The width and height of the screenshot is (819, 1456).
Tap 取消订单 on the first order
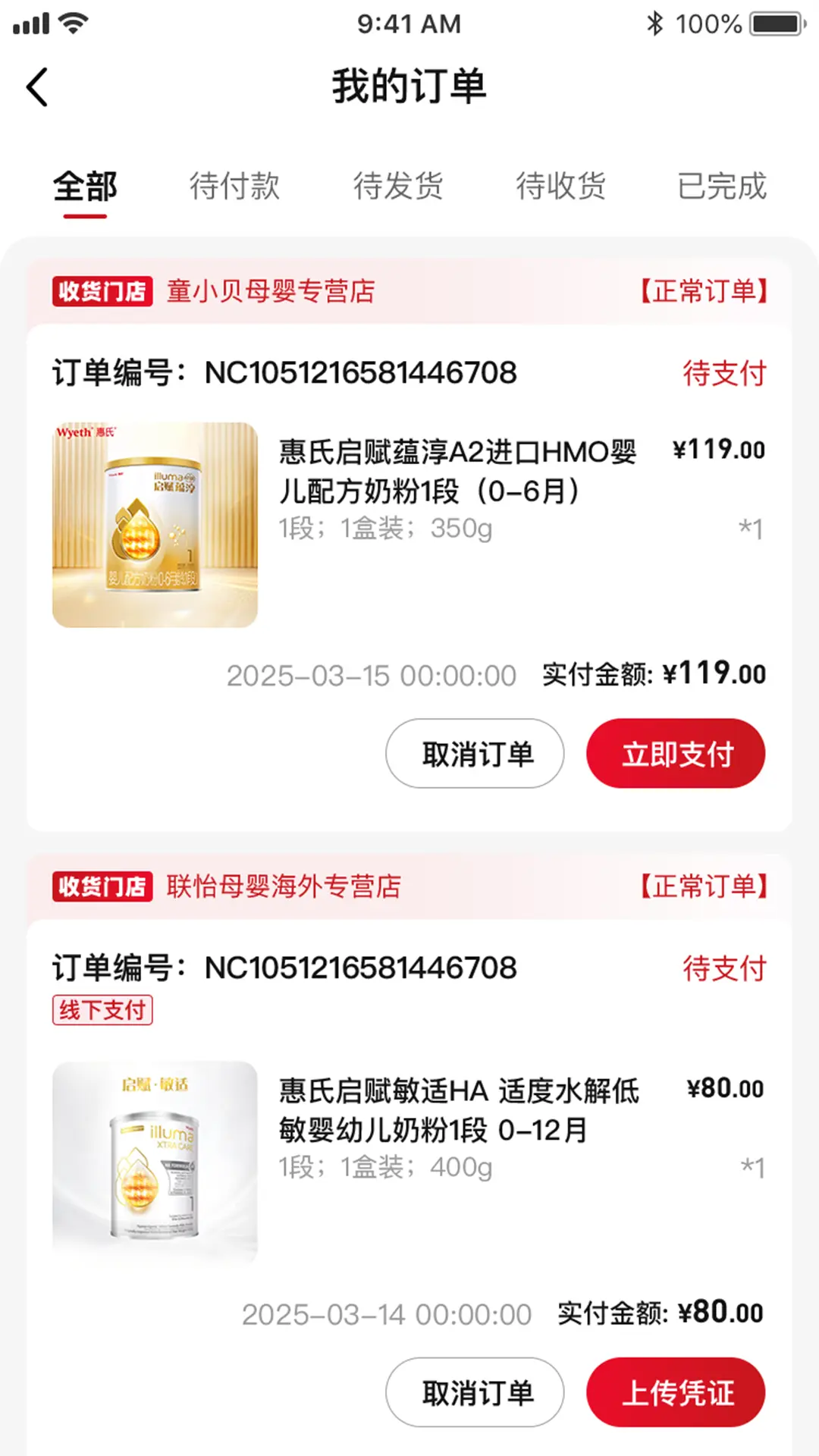tap(474, 753)
